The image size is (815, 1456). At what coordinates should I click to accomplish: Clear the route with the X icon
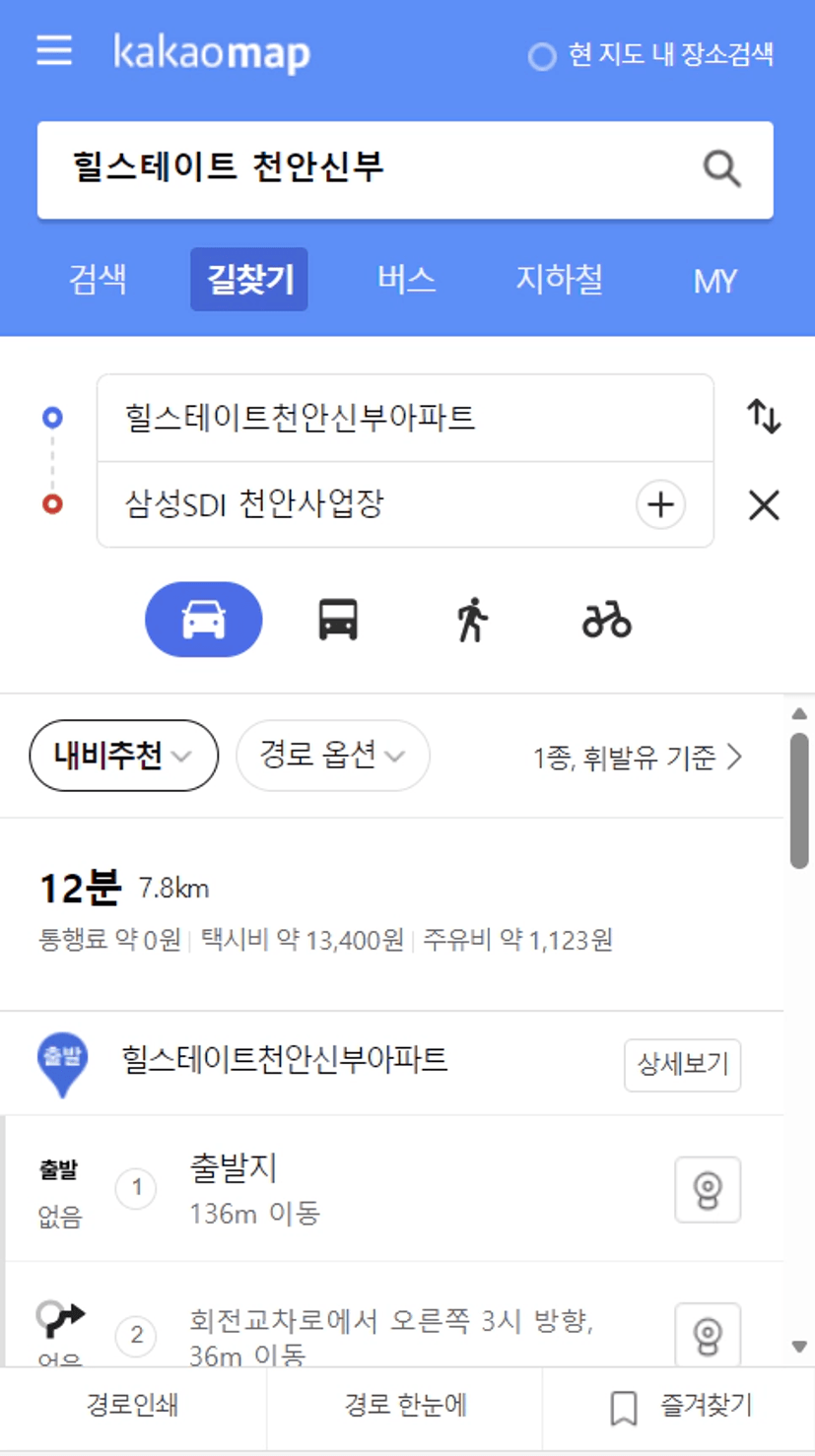(x=764, y=505)
